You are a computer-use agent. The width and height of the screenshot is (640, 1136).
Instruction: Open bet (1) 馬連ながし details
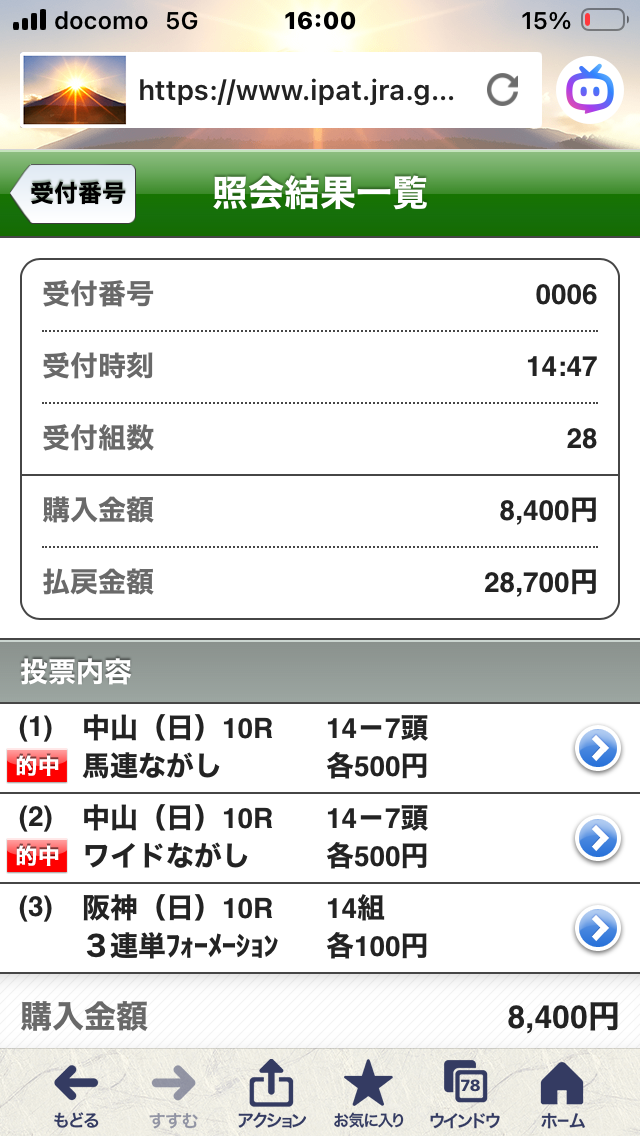click(x=597, y=749)
